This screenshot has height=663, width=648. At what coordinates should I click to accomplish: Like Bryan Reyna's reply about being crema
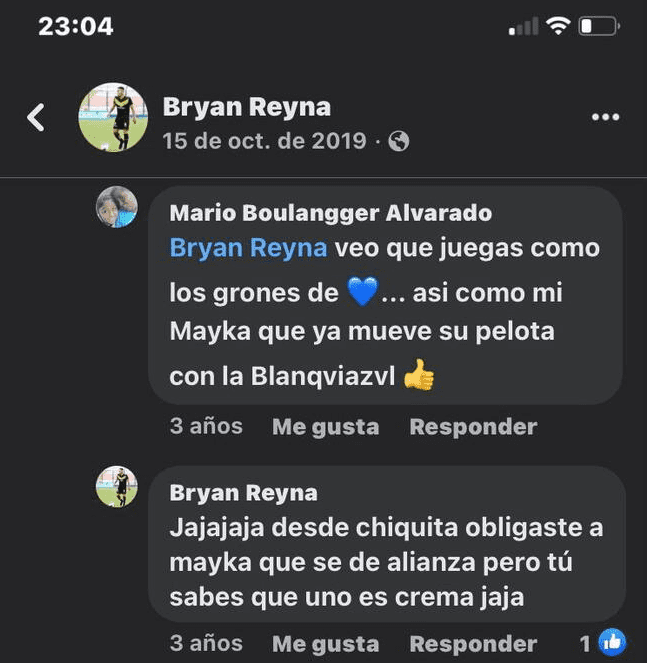[x=325, y=644]
